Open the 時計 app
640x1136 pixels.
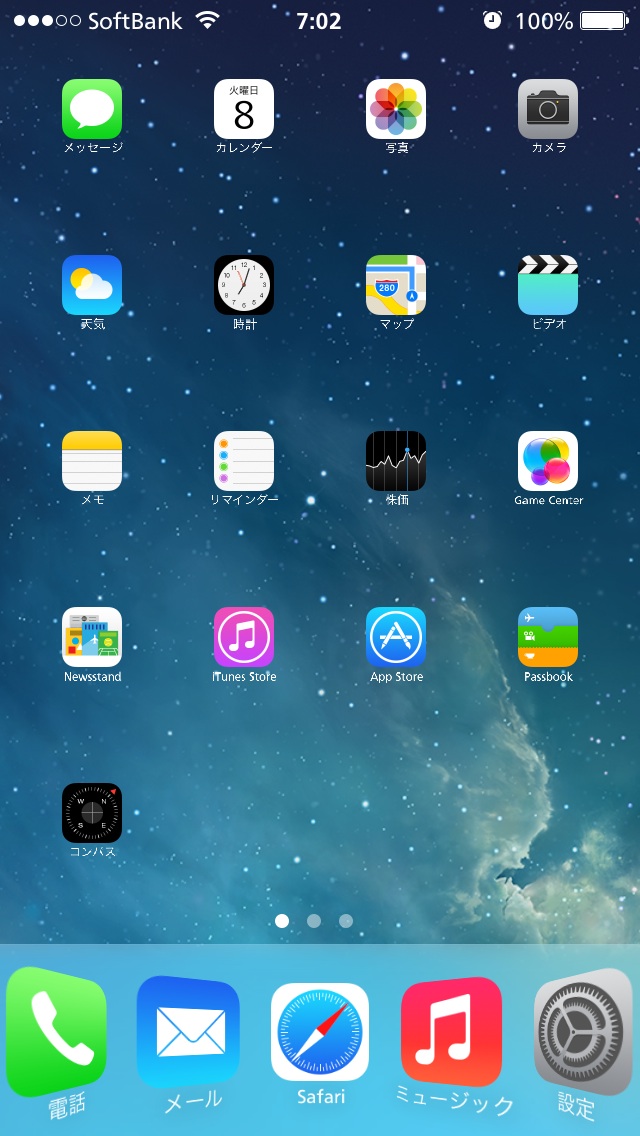[x=244, y=285]
